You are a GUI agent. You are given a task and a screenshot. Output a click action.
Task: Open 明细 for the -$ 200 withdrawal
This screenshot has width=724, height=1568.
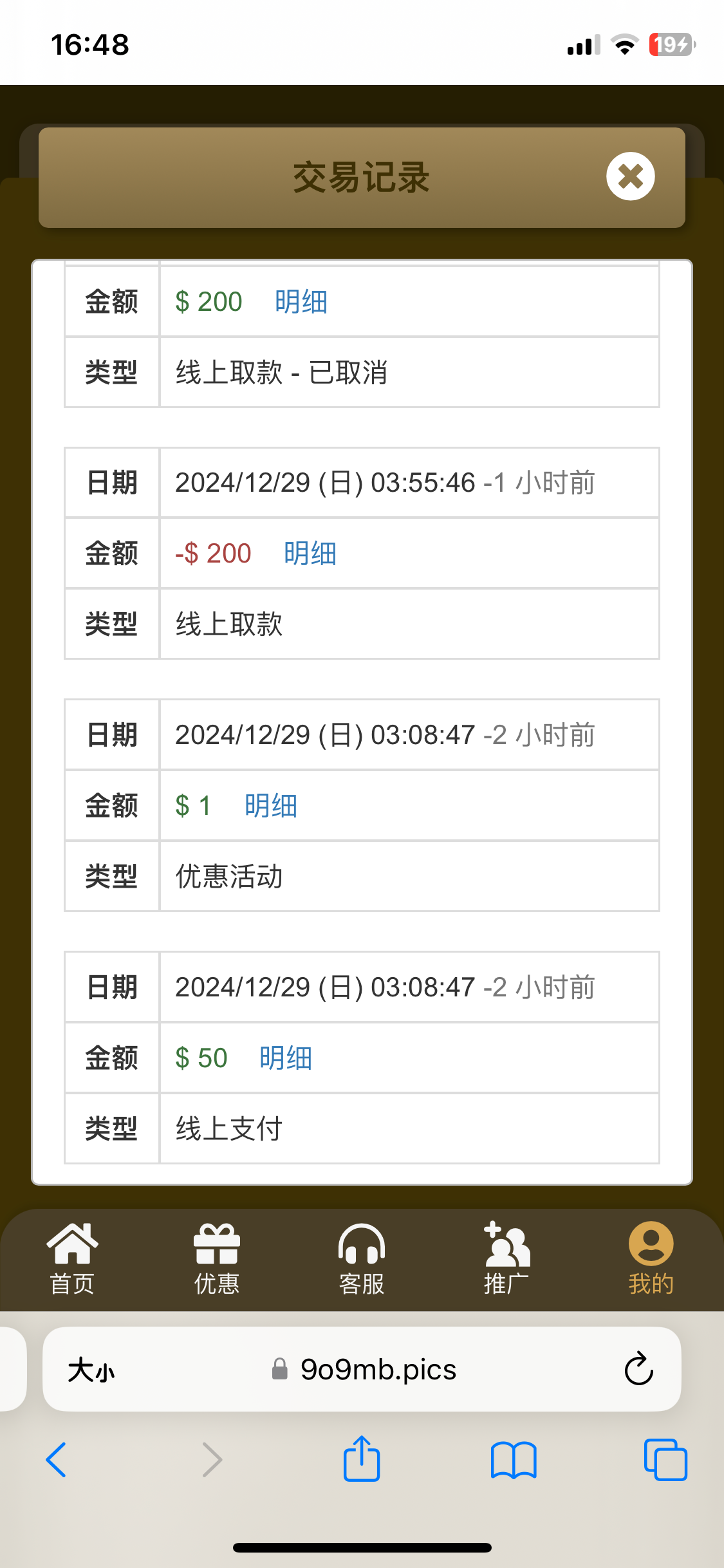[x=310, y=554]
